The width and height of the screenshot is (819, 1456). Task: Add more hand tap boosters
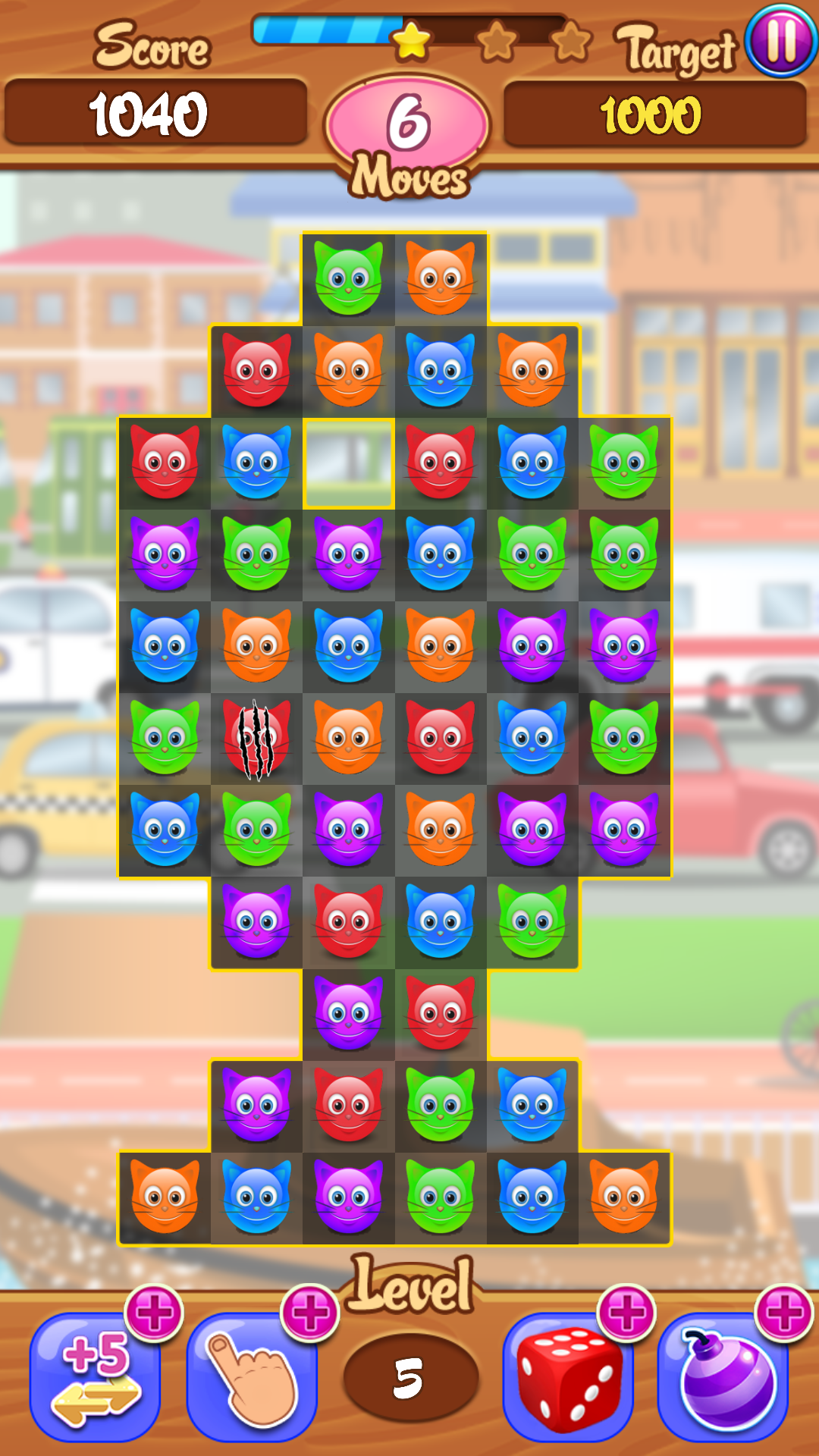[x=310, y=1313]
